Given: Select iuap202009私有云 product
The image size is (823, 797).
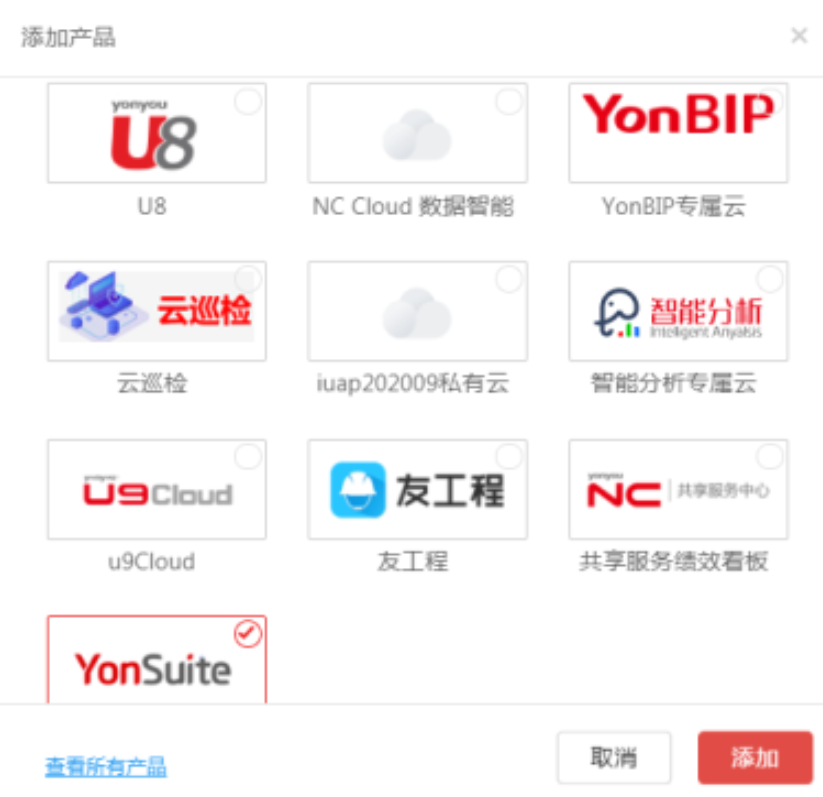Looking at the screenshot, I should coord(417,311).
